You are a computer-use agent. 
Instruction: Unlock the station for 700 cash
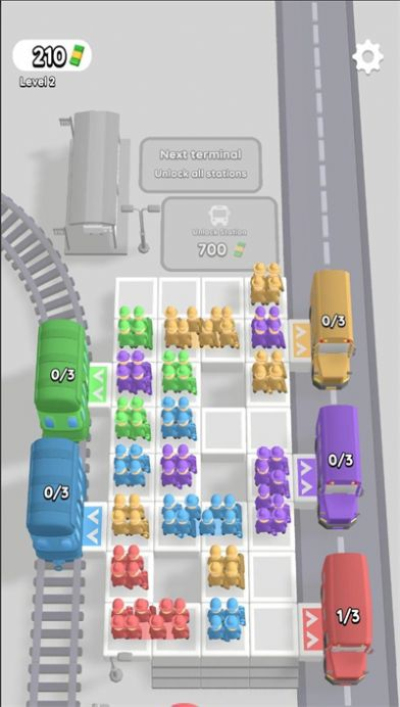[x=219, y=234]
